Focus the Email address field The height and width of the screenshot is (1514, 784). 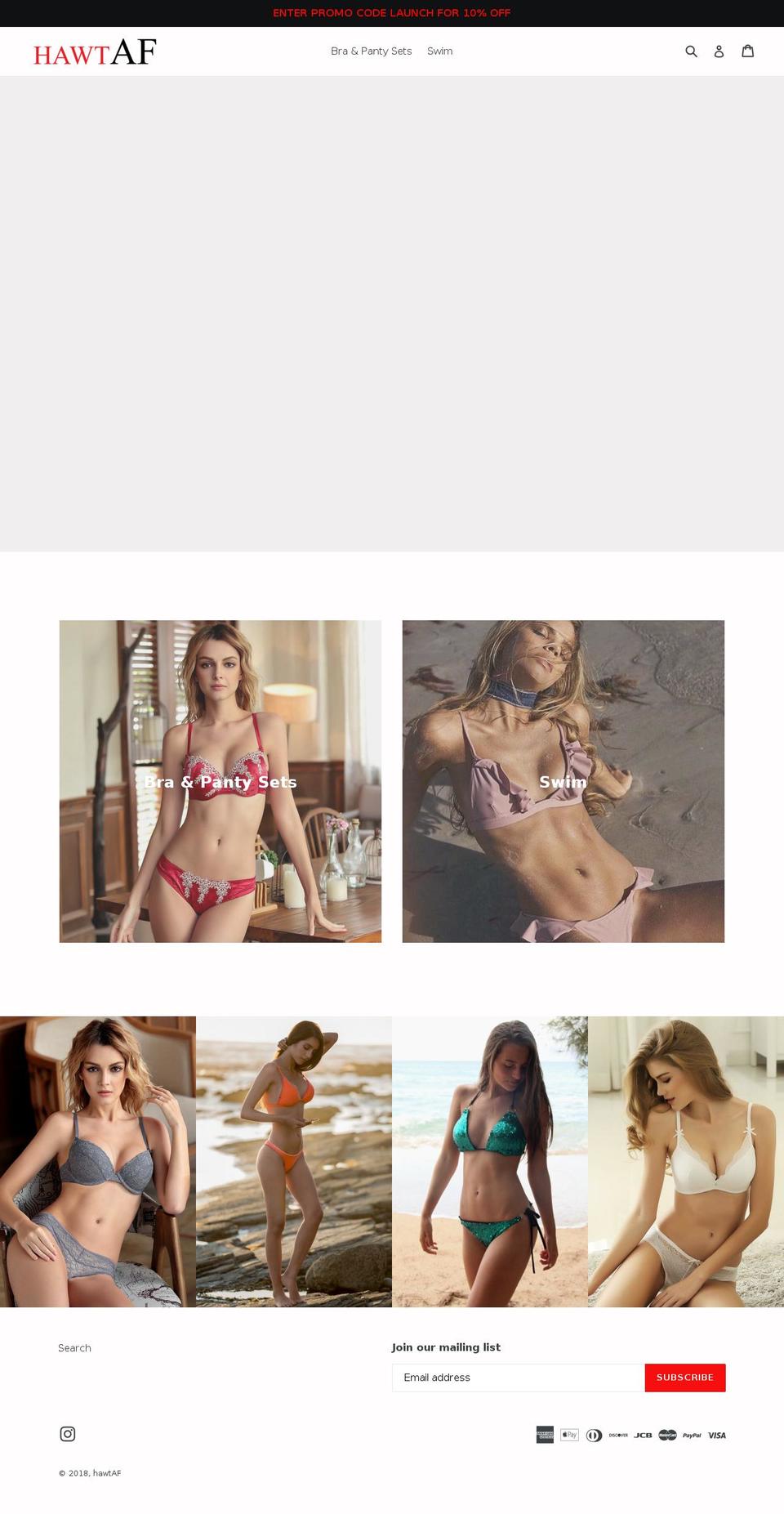coord(519,1378)
